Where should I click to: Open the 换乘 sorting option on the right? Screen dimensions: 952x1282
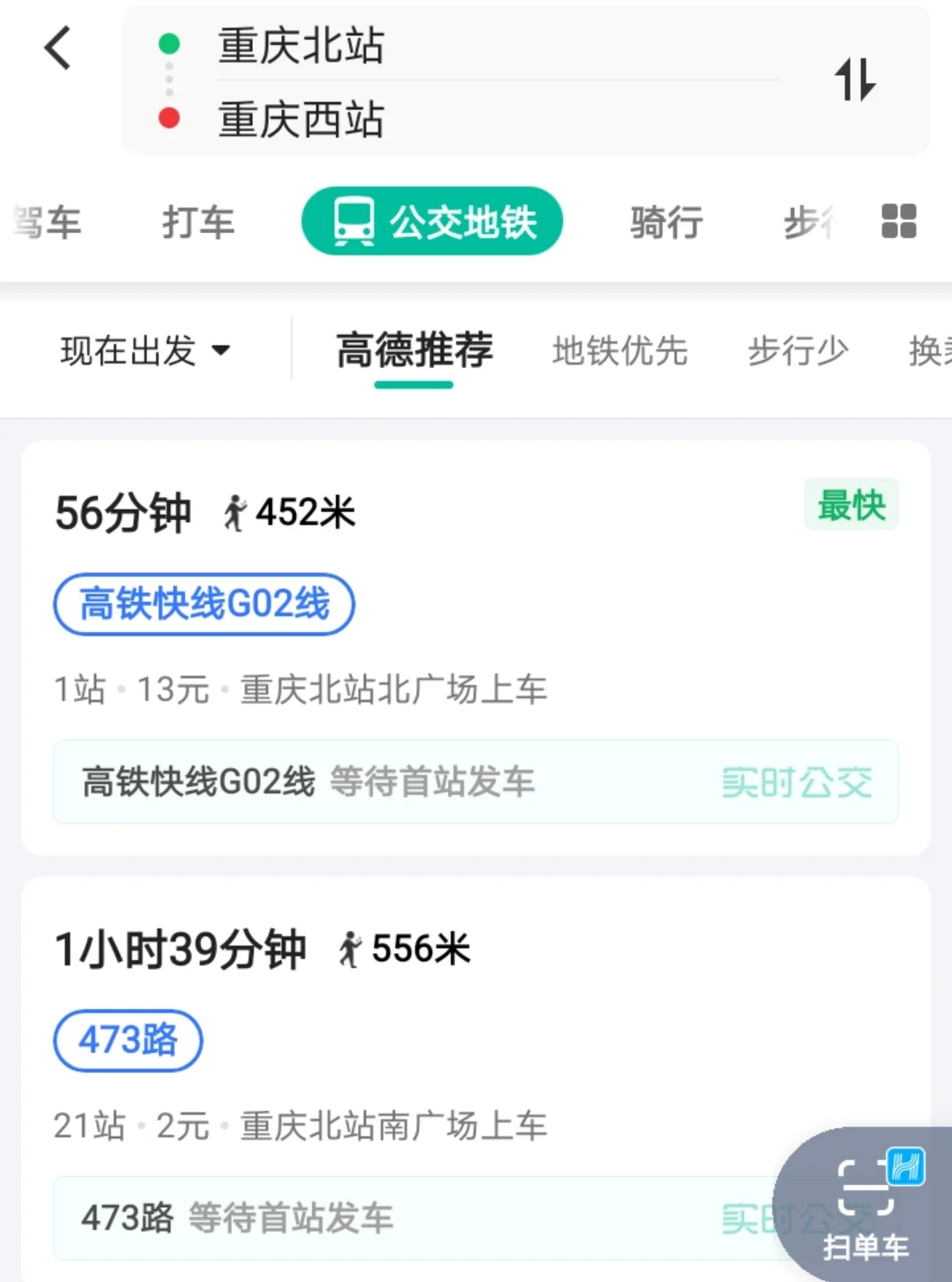pyautogui.click(x=930, y=350)
